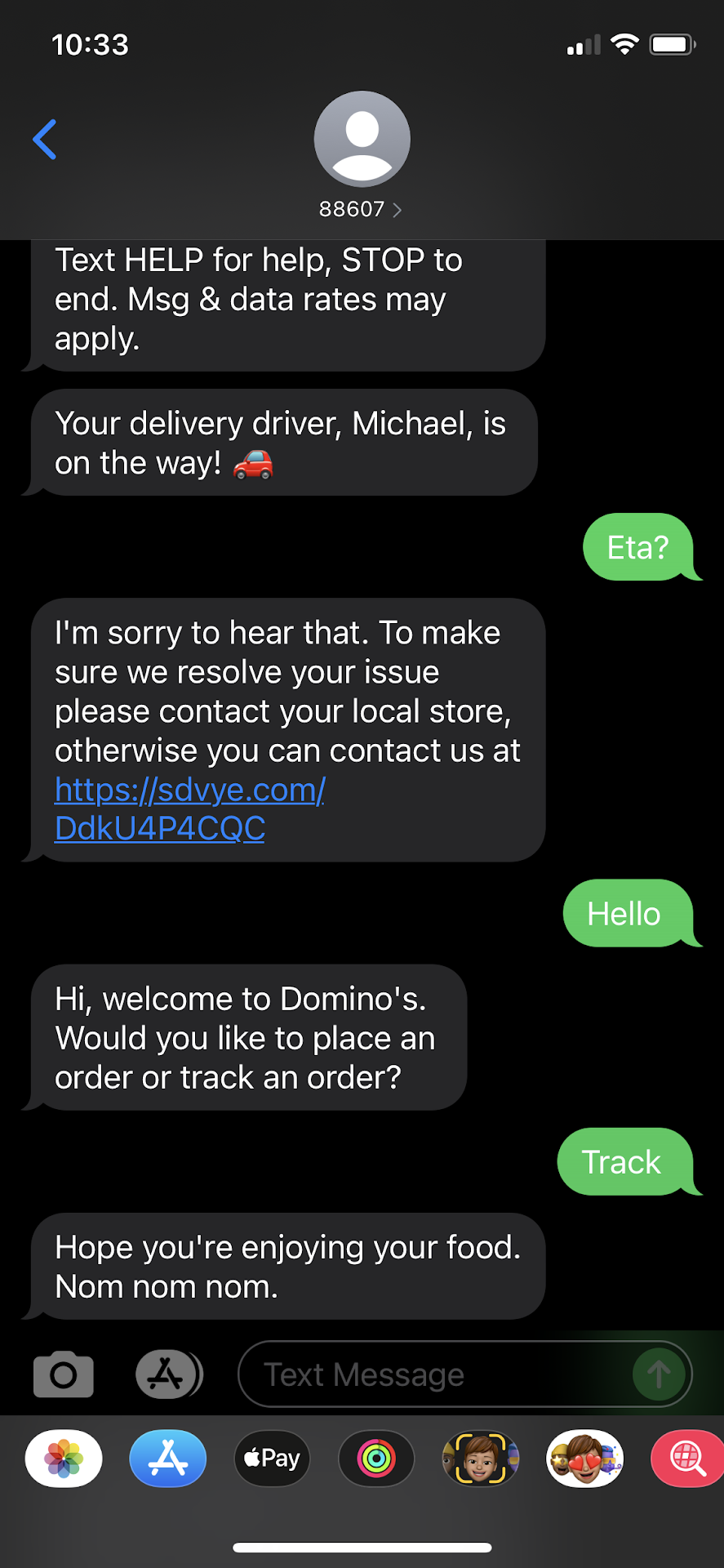The width and height of the screenshot is (724, 1568).
Task: Open the Memoji camera effects app
Action: click(x=481, y=1459)
